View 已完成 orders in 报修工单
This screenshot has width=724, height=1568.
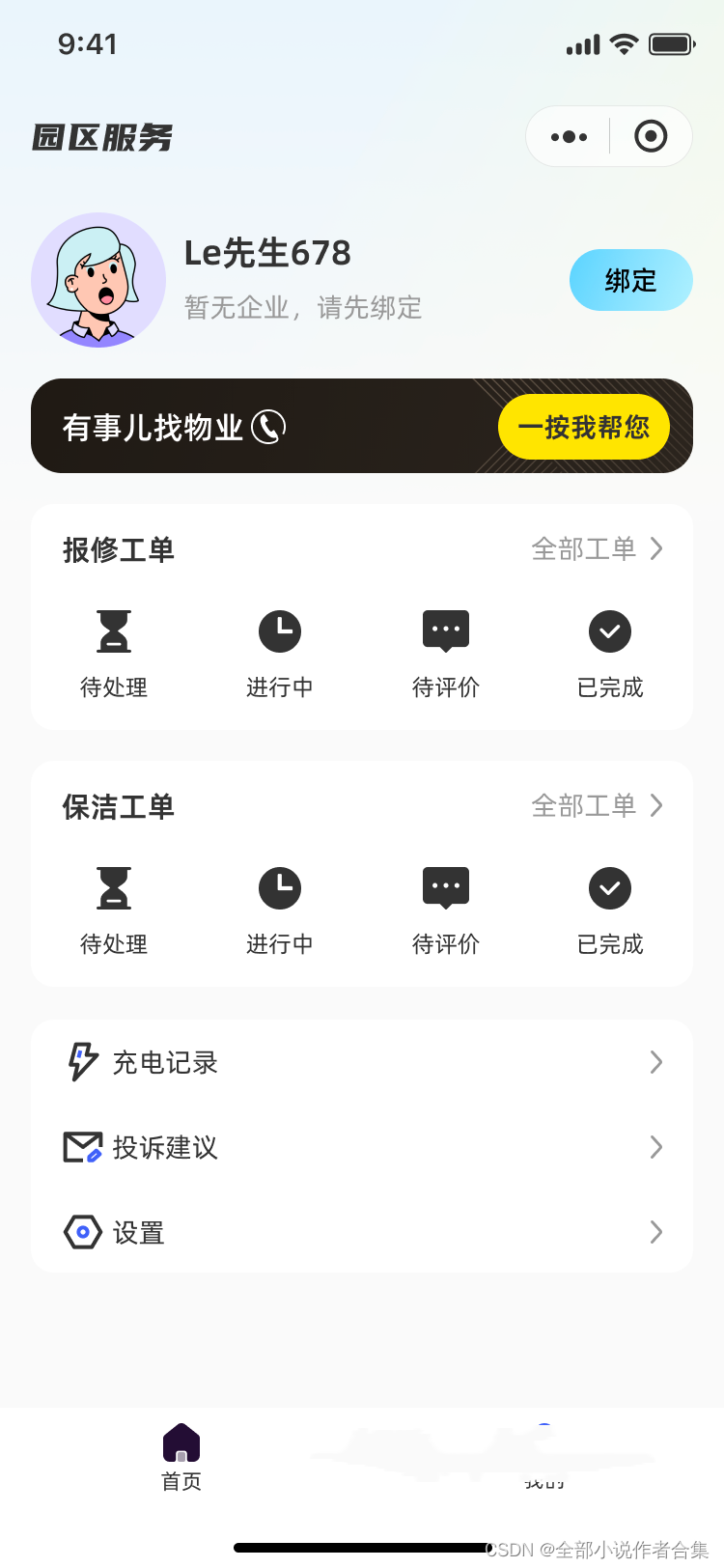pos(610,654)
